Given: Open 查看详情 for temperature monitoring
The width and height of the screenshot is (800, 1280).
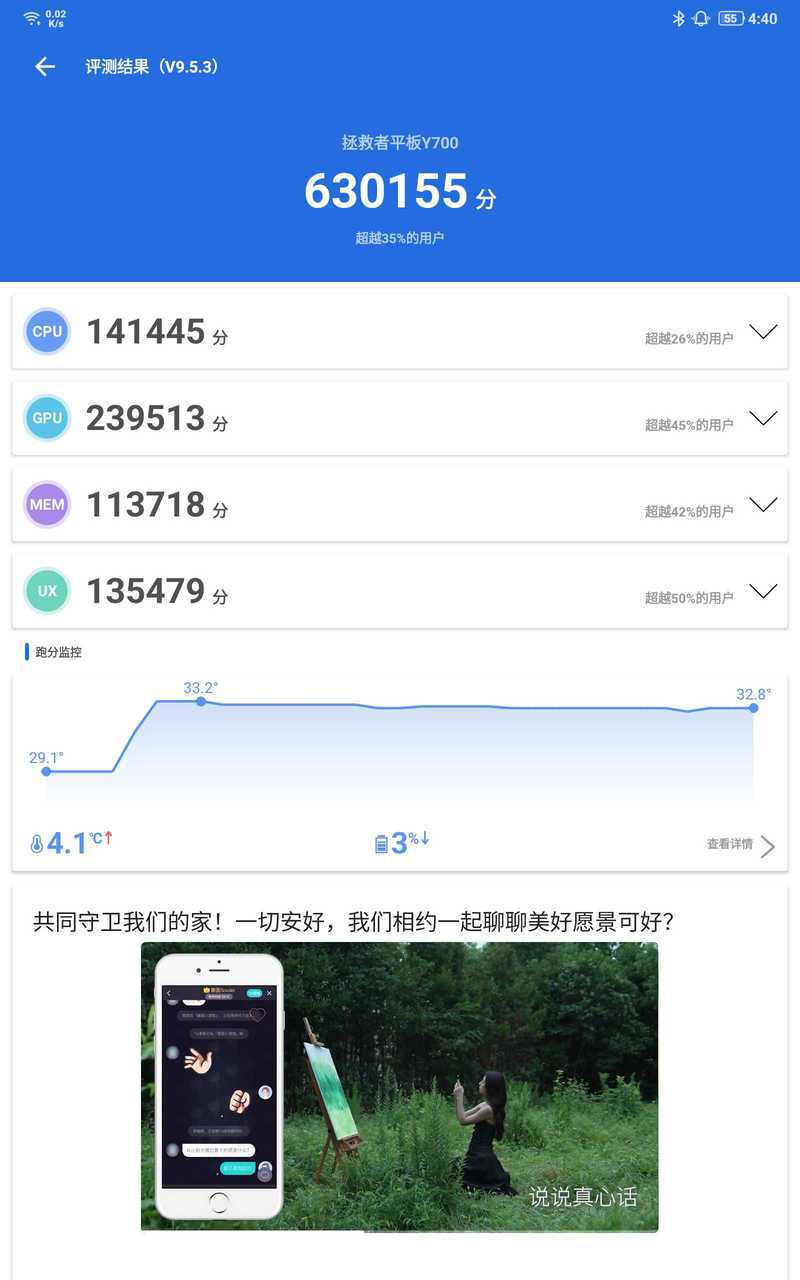Looking at the screenshot, I should click(740, 845).
